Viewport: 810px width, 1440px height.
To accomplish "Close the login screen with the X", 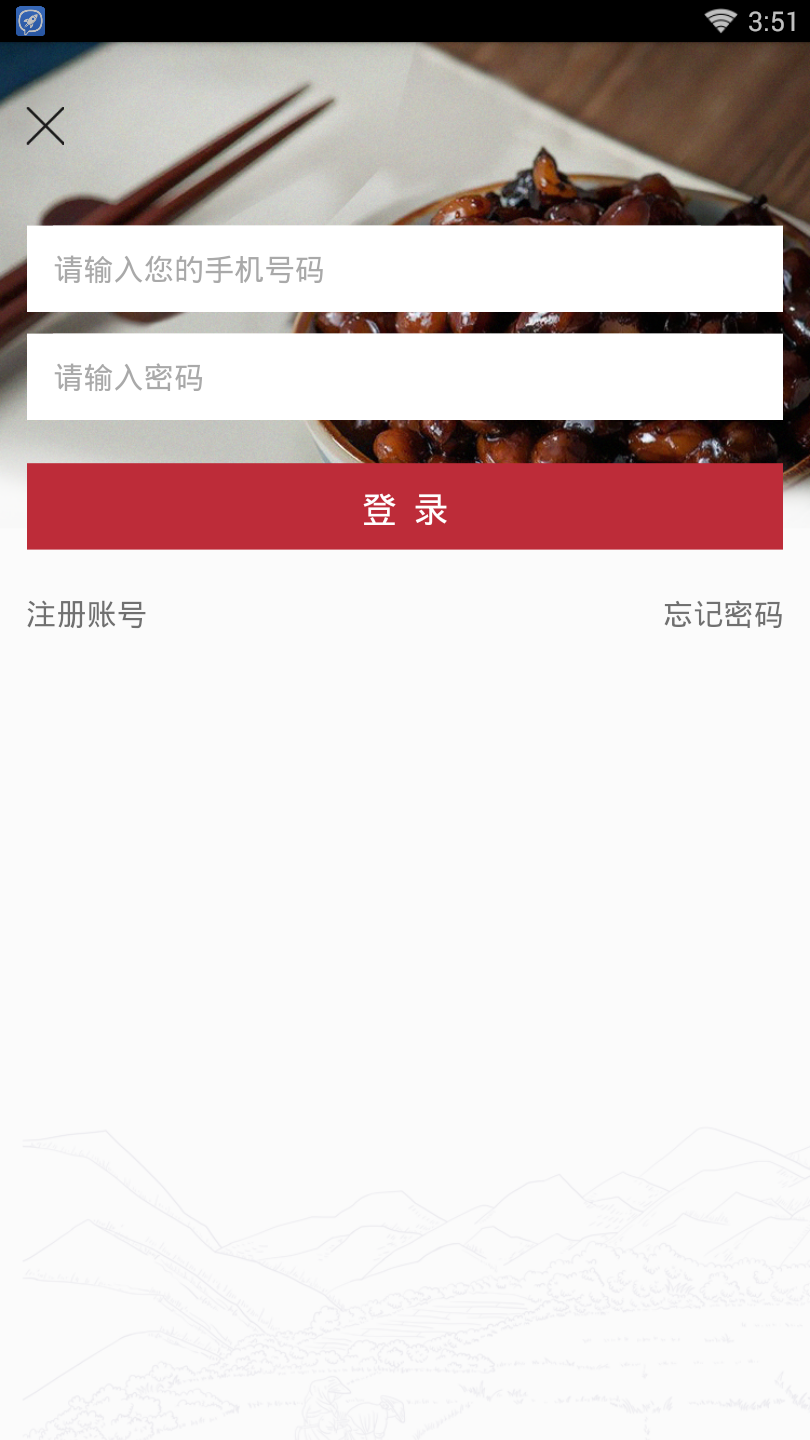I will tap(45, 126).
